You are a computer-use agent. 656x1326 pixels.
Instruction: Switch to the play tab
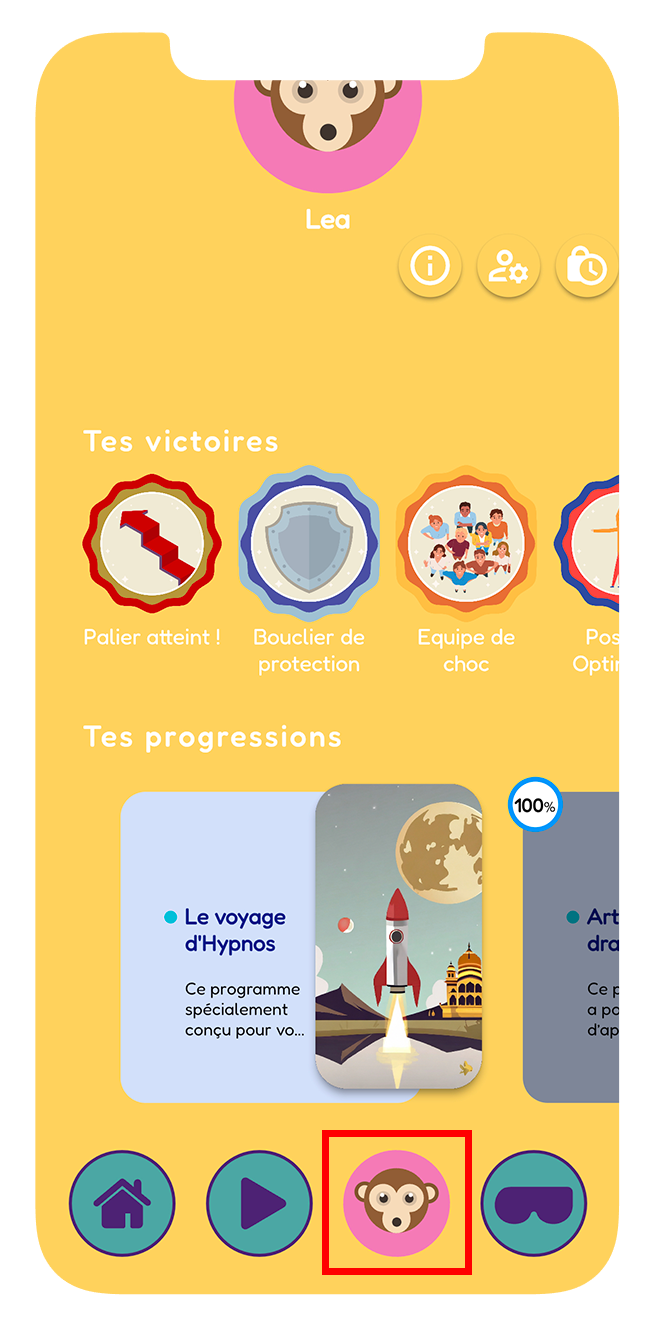pos(259,1204)
